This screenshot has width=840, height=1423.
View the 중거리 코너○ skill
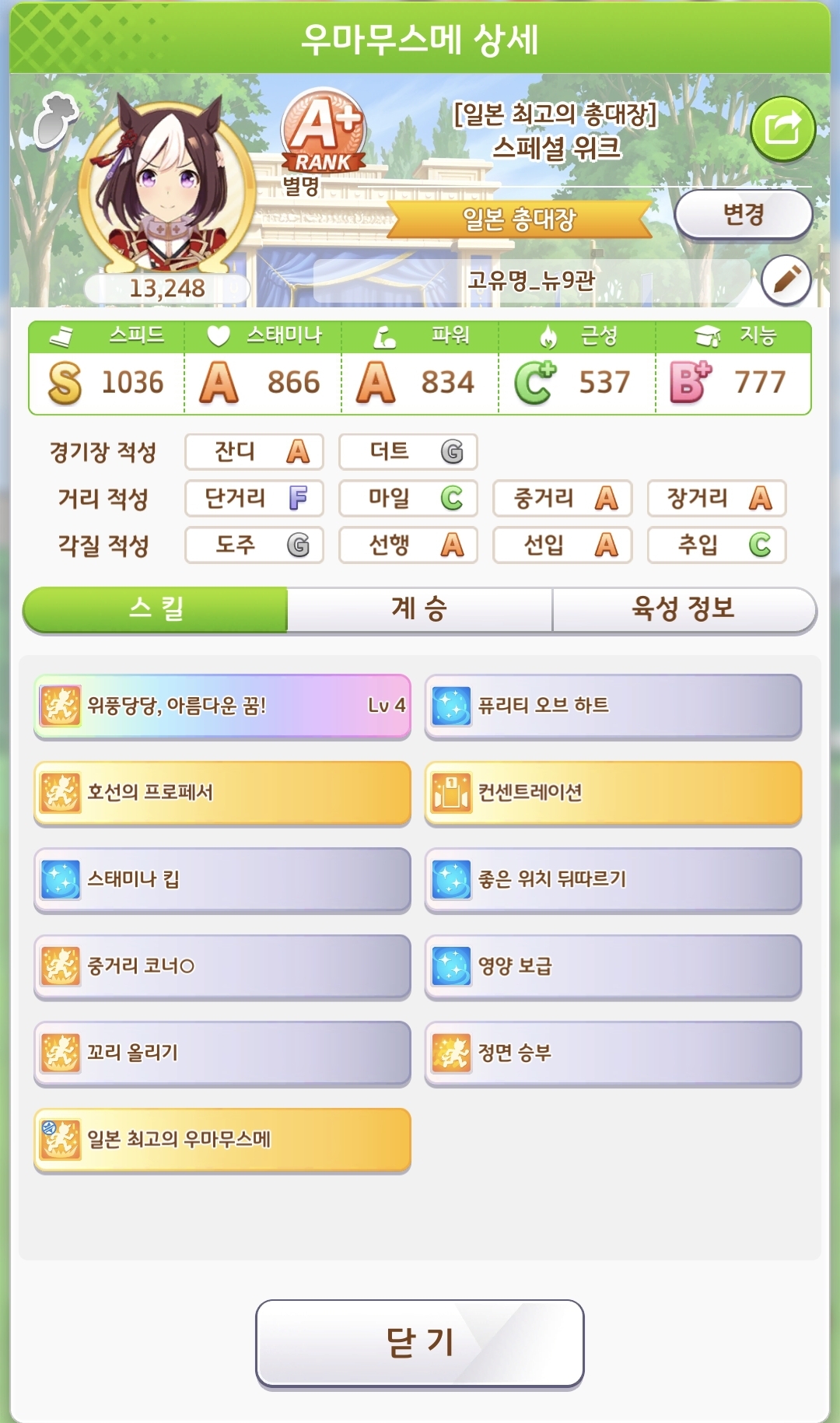point(222,966)
